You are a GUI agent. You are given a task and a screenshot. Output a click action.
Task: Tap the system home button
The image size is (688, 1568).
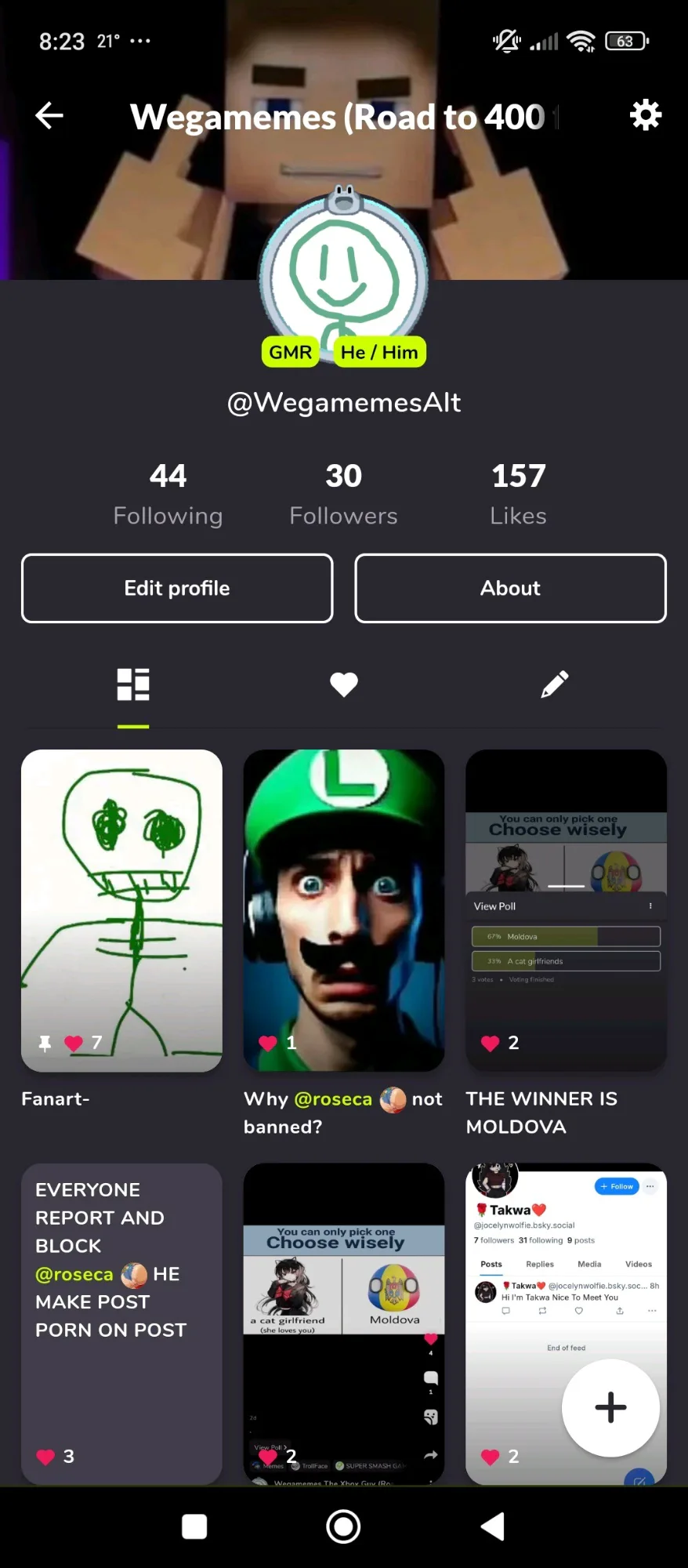(x=343, y=1526)
